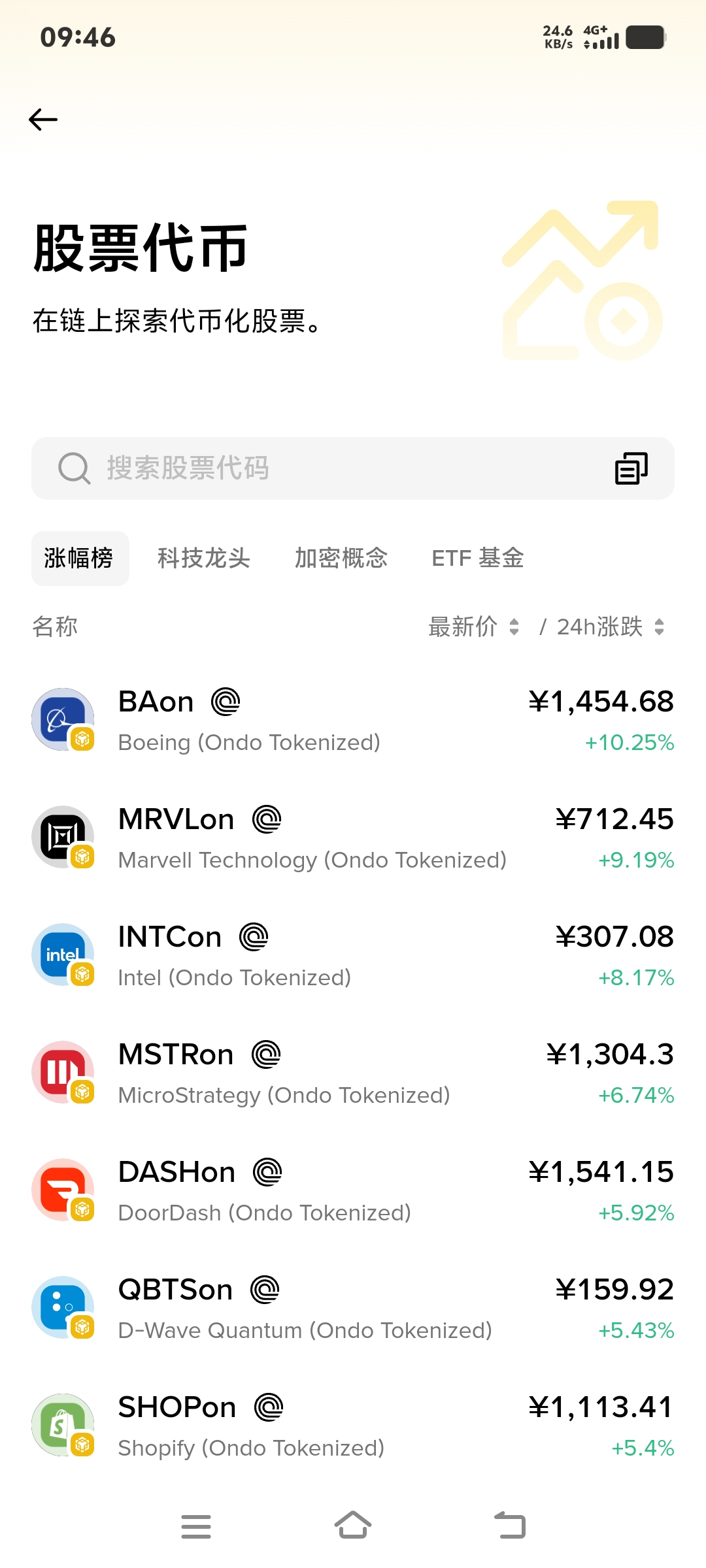This screenshot has width=706, height=1568.
Task: View MRVLon Marvell Technology details
Action: tap(353, 838)
